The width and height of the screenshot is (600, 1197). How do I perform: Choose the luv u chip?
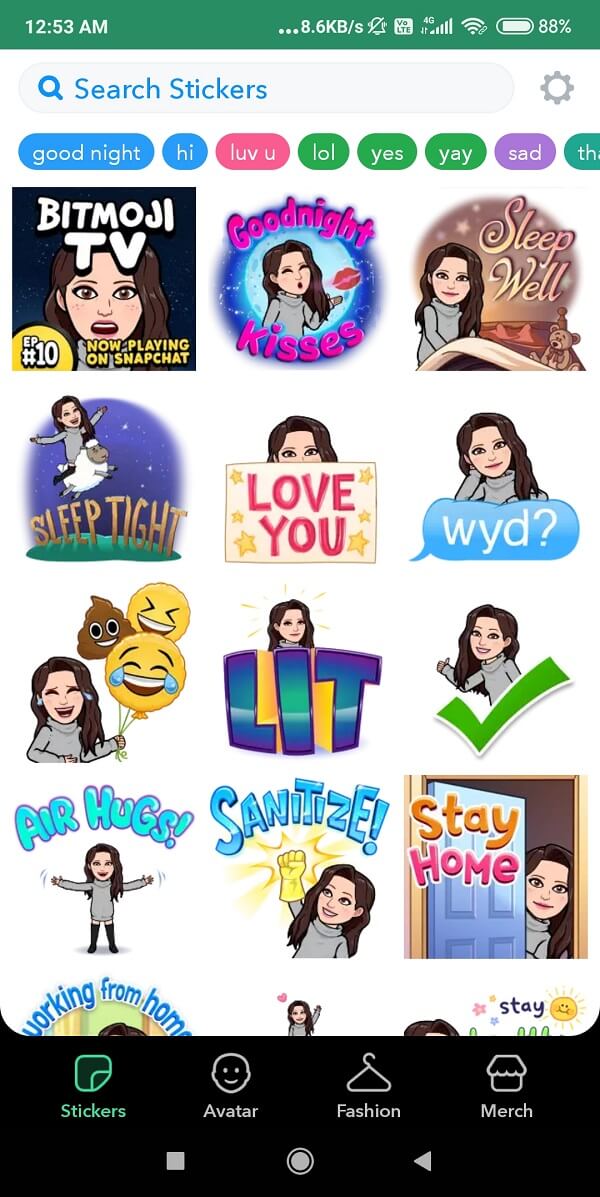tap(253, 153)
